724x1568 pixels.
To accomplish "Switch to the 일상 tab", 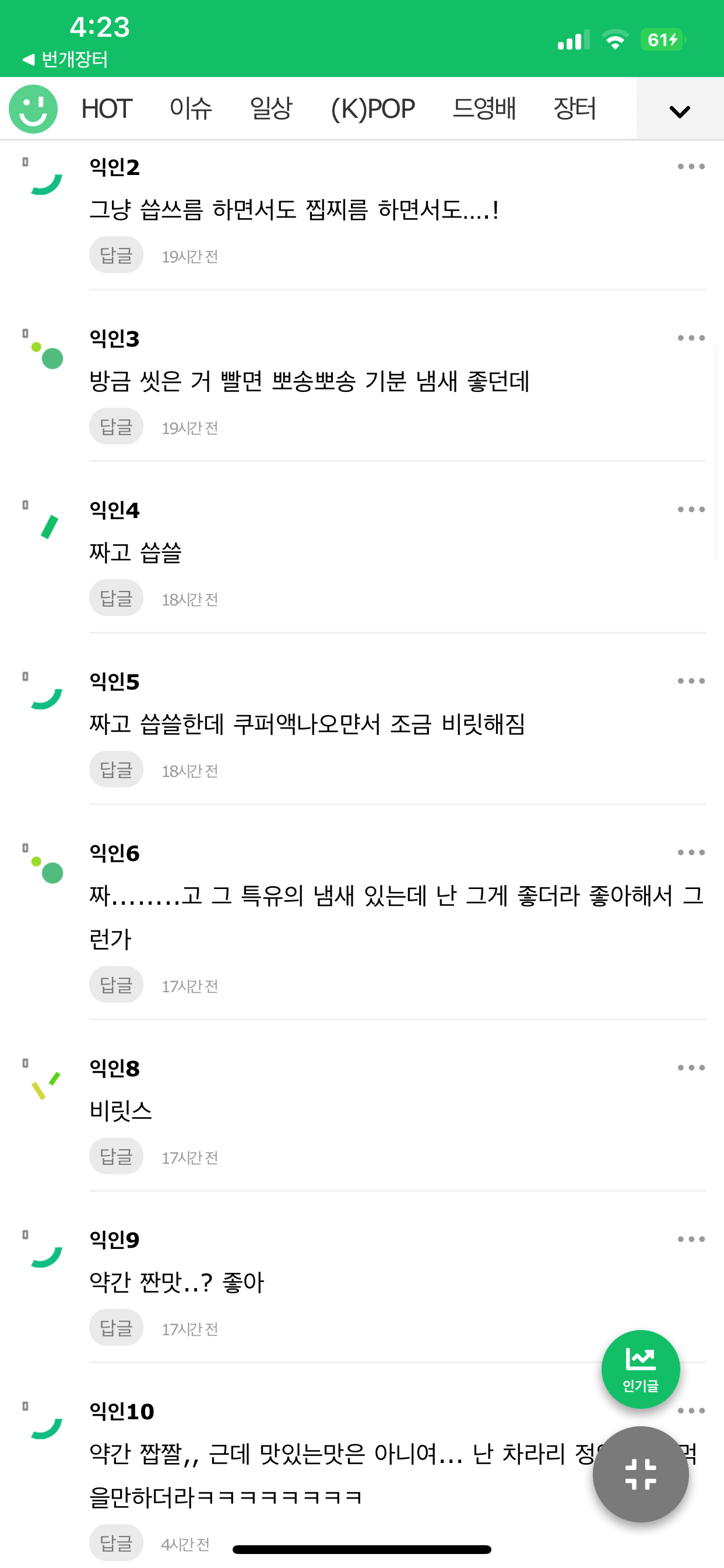I will [x=271, y=109].
